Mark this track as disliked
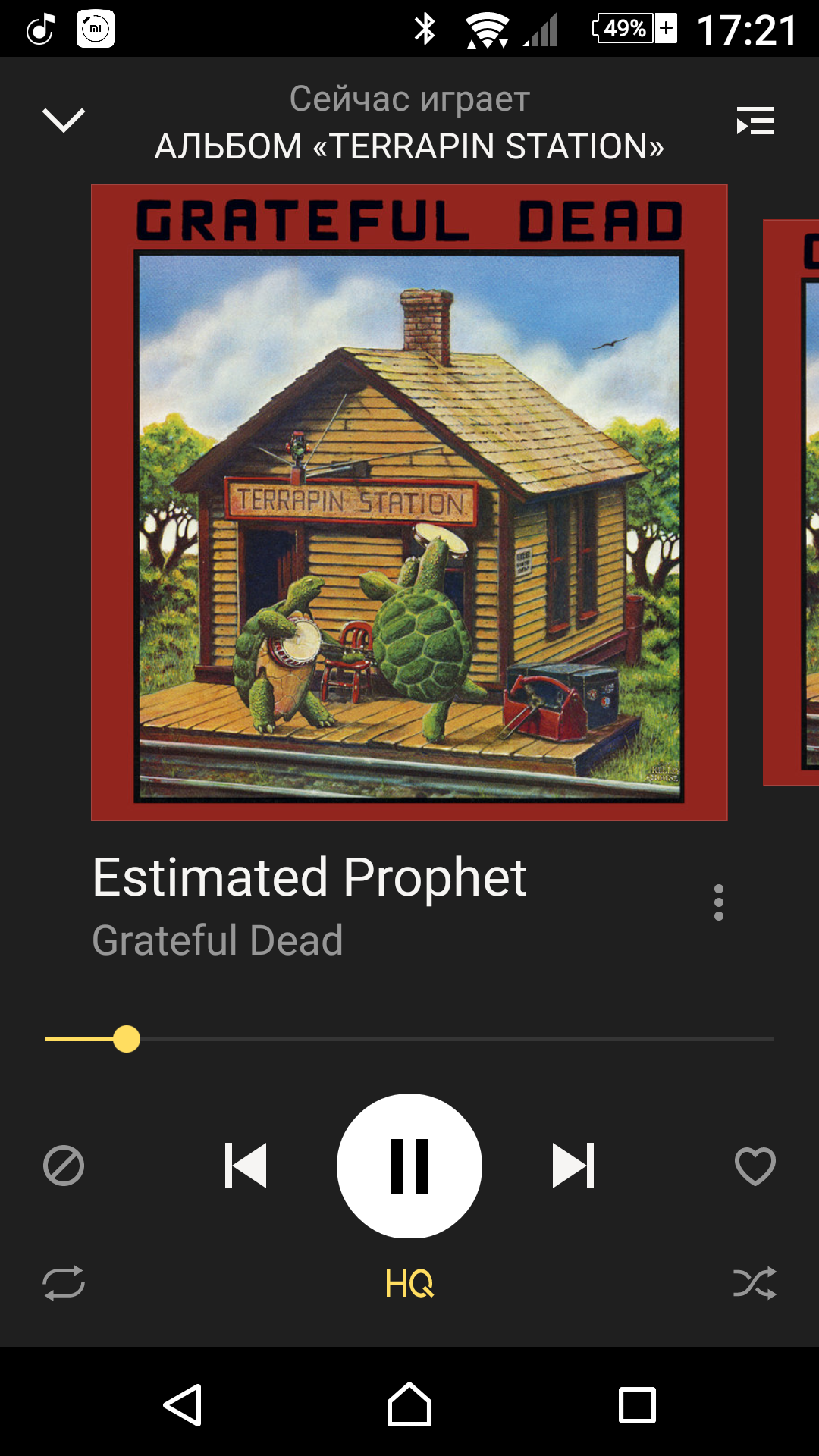The width and height of the screenshot is (819, 1456). 64,1166
